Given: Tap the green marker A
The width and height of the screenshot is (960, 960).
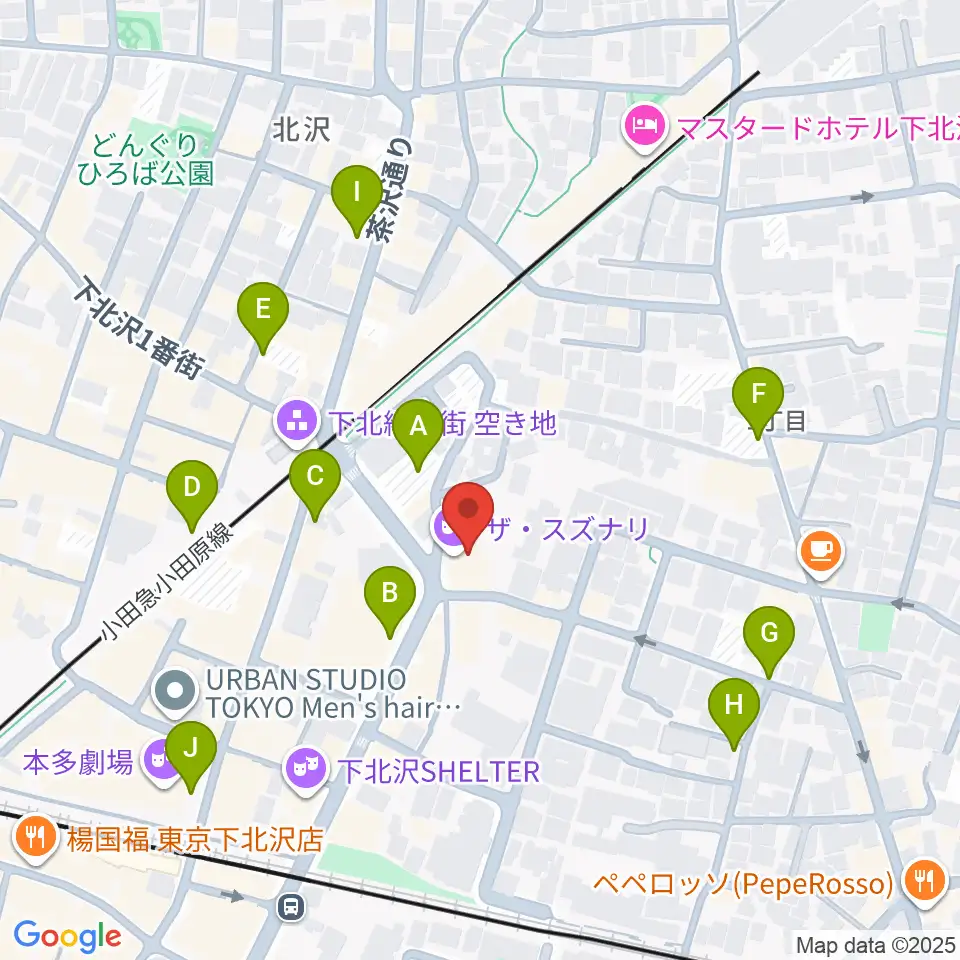Looking at the screenshot, I should click(418, 433).
